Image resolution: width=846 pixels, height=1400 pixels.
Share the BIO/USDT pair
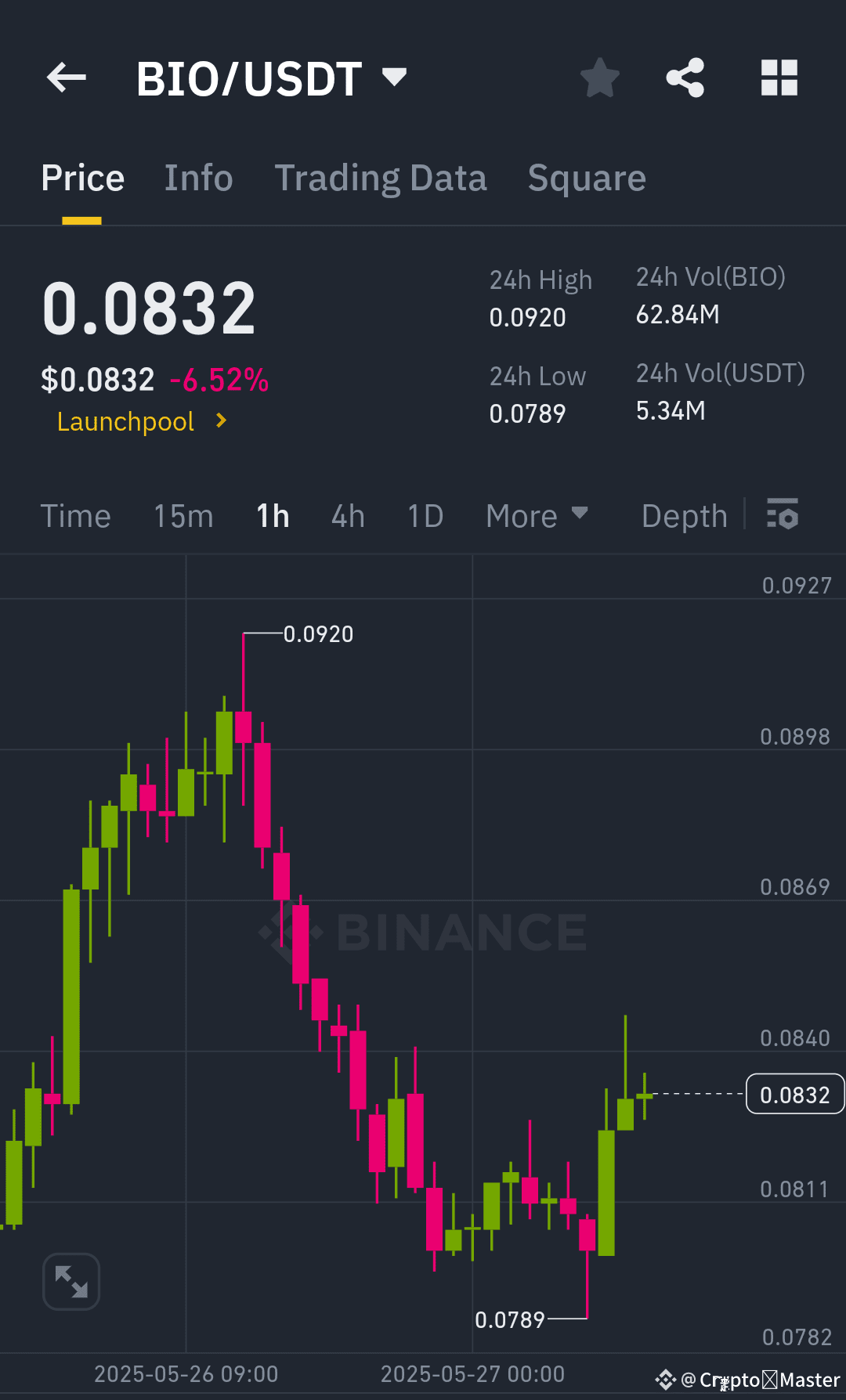[685, 78]
